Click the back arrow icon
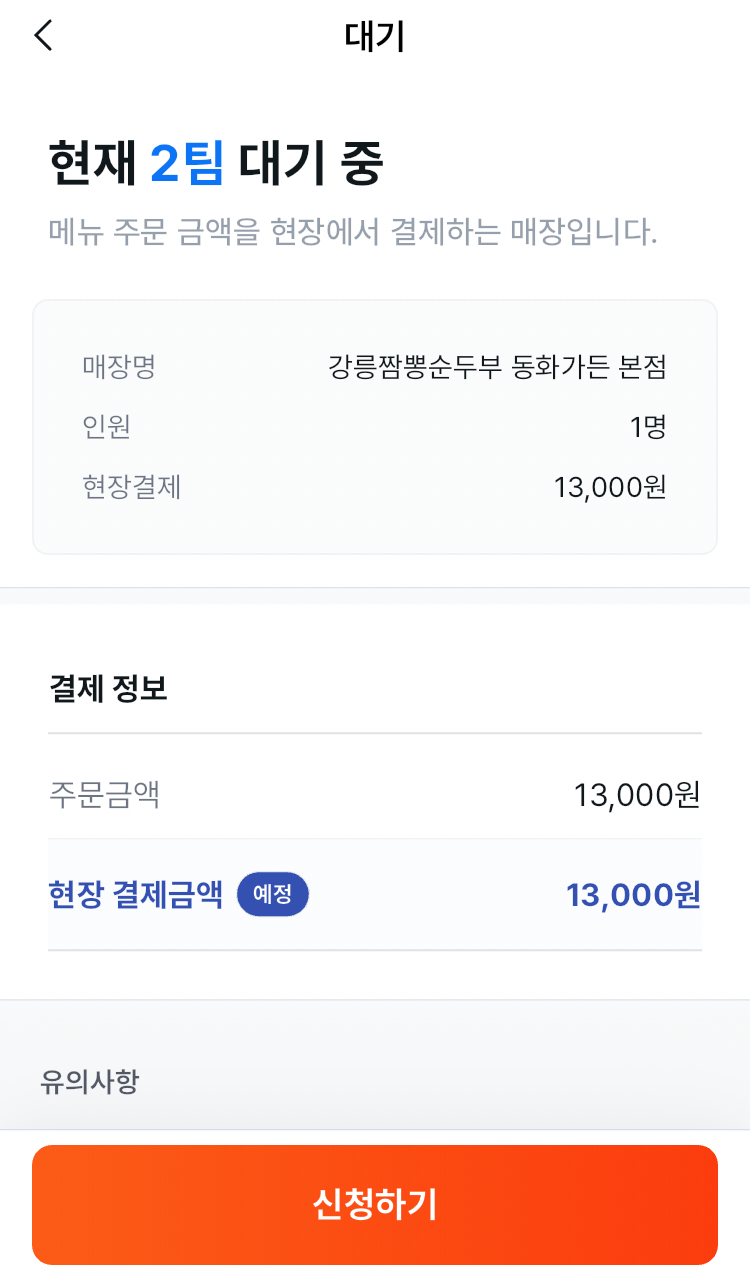Screen dimensions: 750x1281 [x=42, y=33]
